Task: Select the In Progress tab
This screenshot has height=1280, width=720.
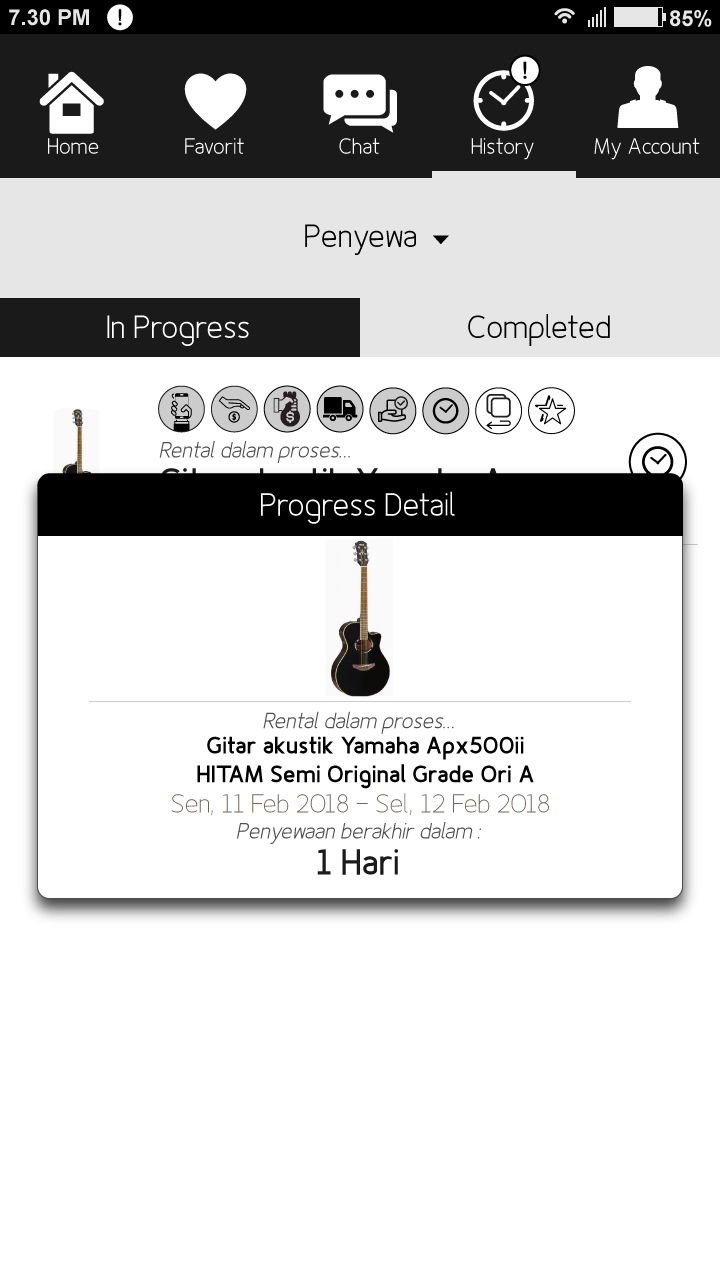Action: click(x=179, y=327)
